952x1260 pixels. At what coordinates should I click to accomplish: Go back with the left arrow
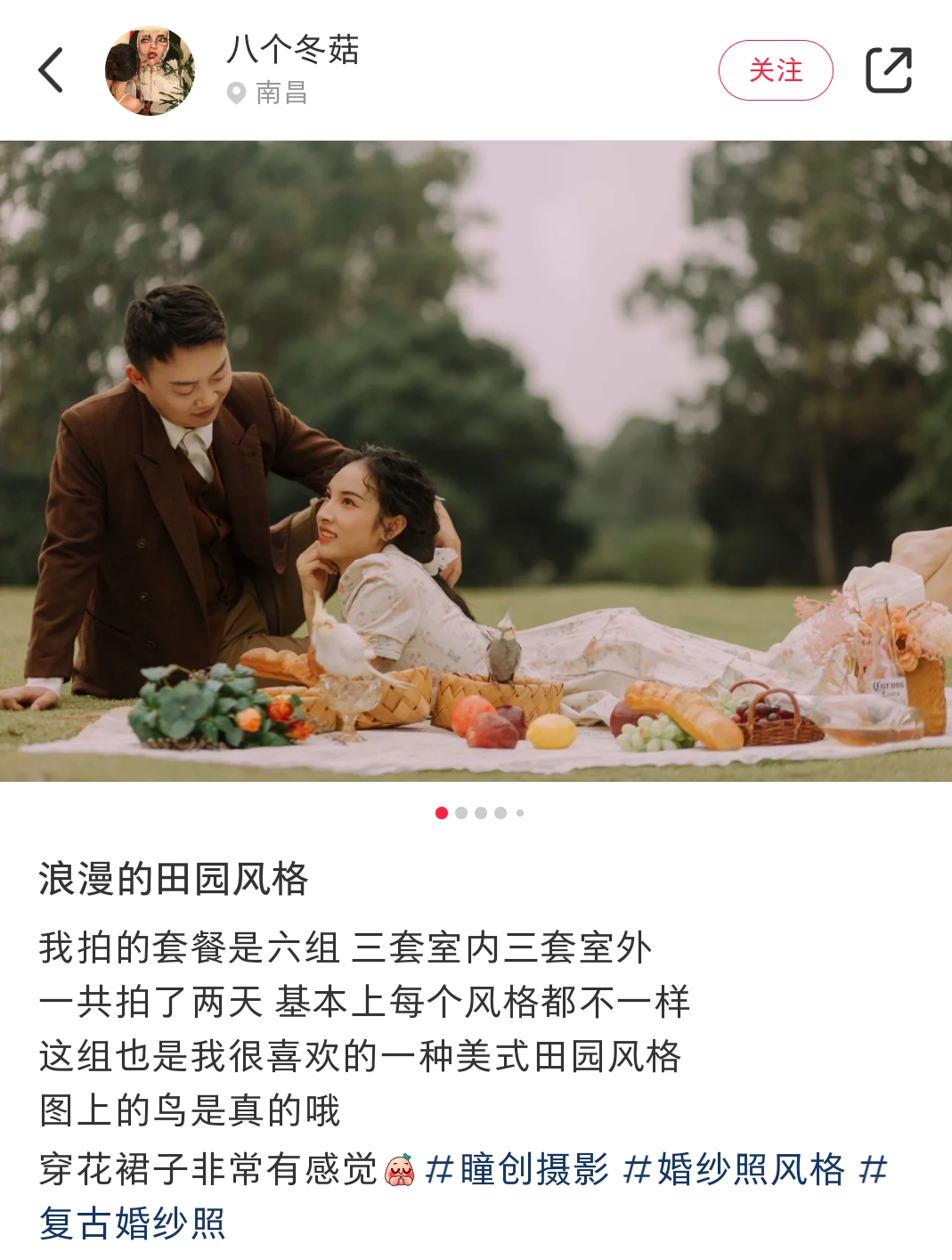pos(51,70)
